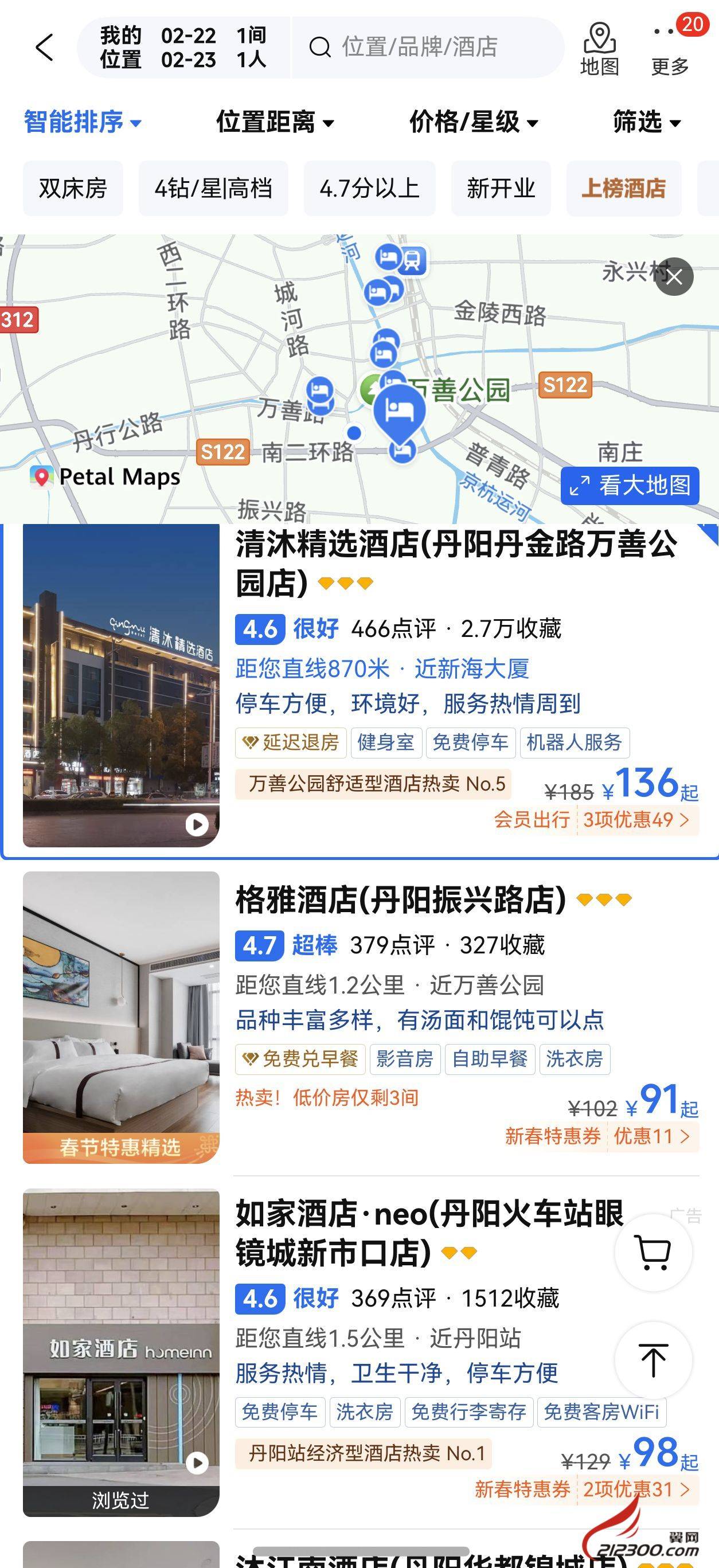Select the 4.7分以上 filter chip

point(370,188)
